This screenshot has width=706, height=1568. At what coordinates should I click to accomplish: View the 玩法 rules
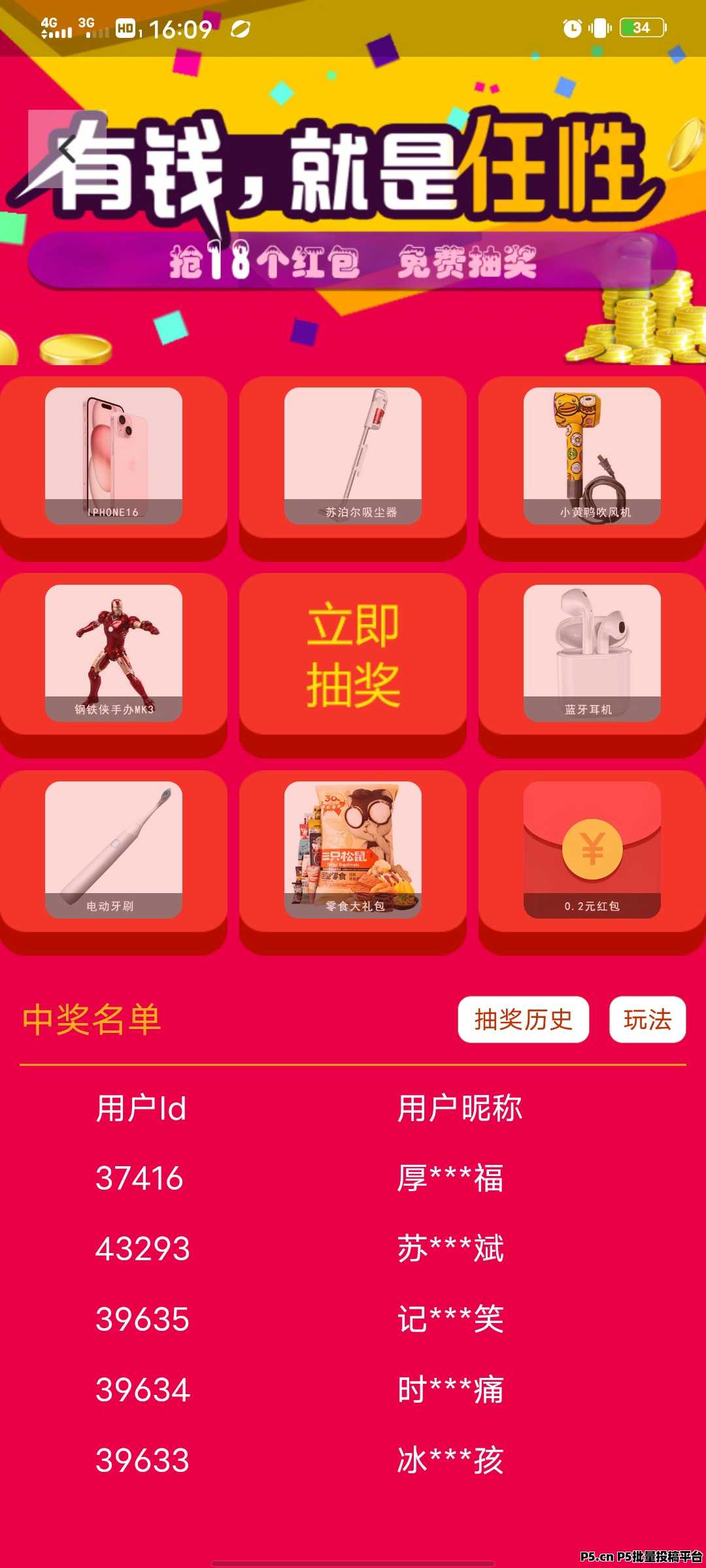coord(647,1019)
